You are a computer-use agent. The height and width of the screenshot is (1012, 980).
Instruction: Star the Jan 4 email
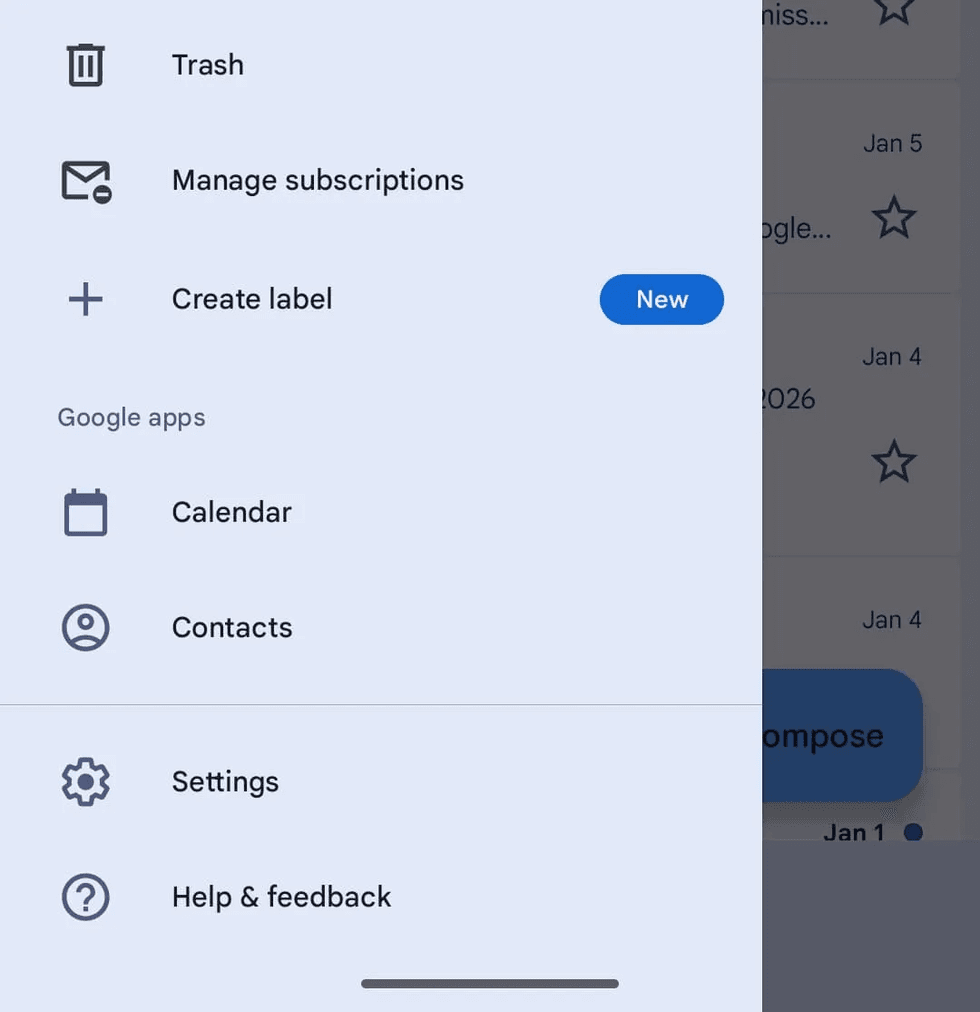click(893, 461)
